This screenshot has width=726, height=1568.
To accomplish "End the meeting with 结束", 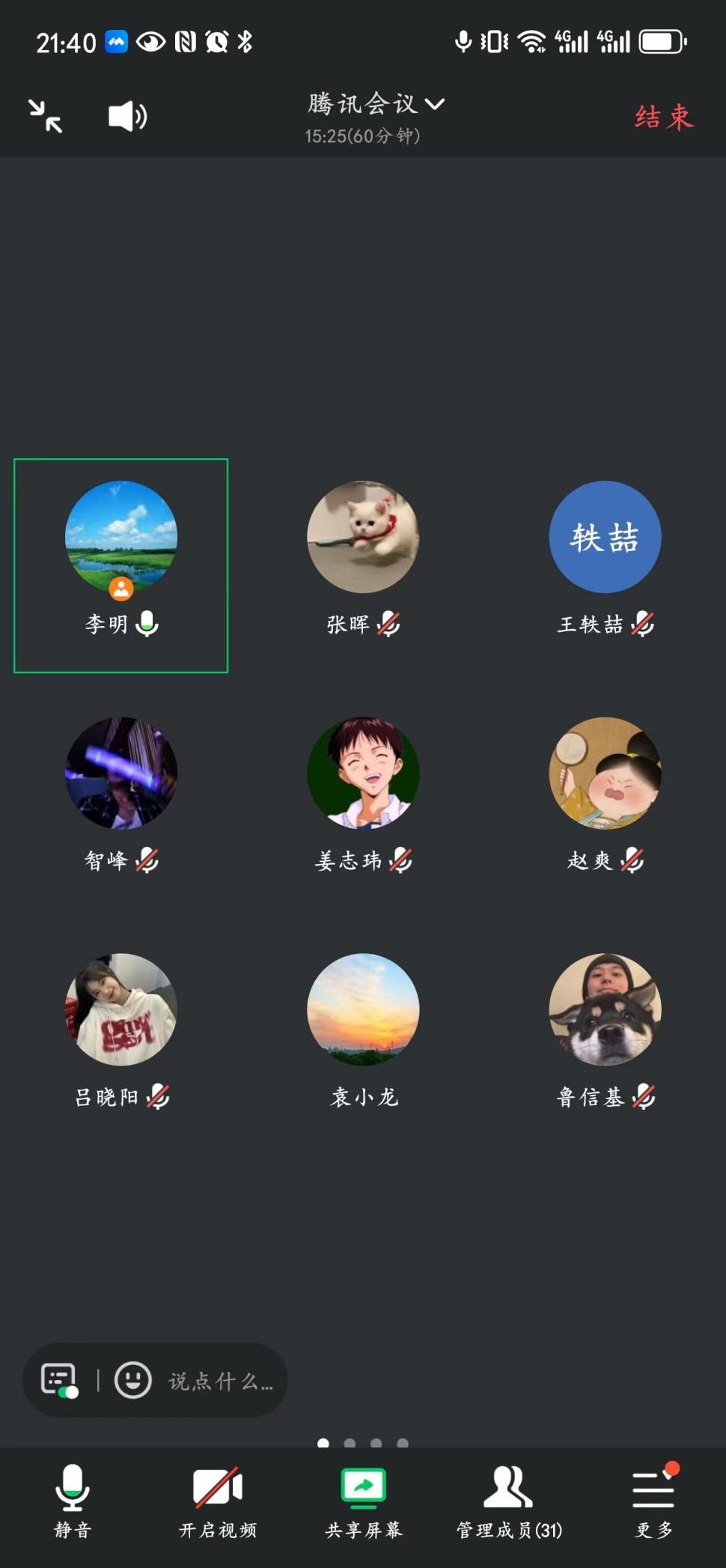I will pyautogui.click(x=663, y=117).
